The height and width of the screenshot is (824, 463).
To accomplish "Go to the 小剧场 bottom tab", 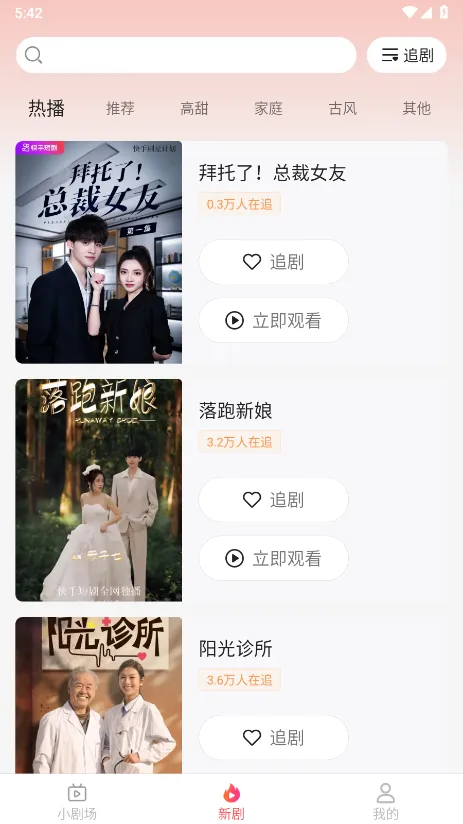I will [77, 801].
